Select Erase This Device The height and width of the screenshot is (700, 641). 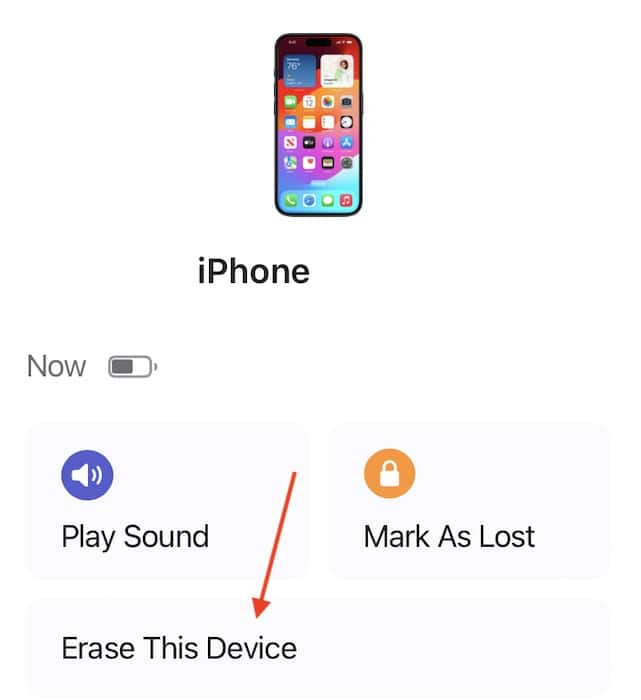tap(180, 647)
